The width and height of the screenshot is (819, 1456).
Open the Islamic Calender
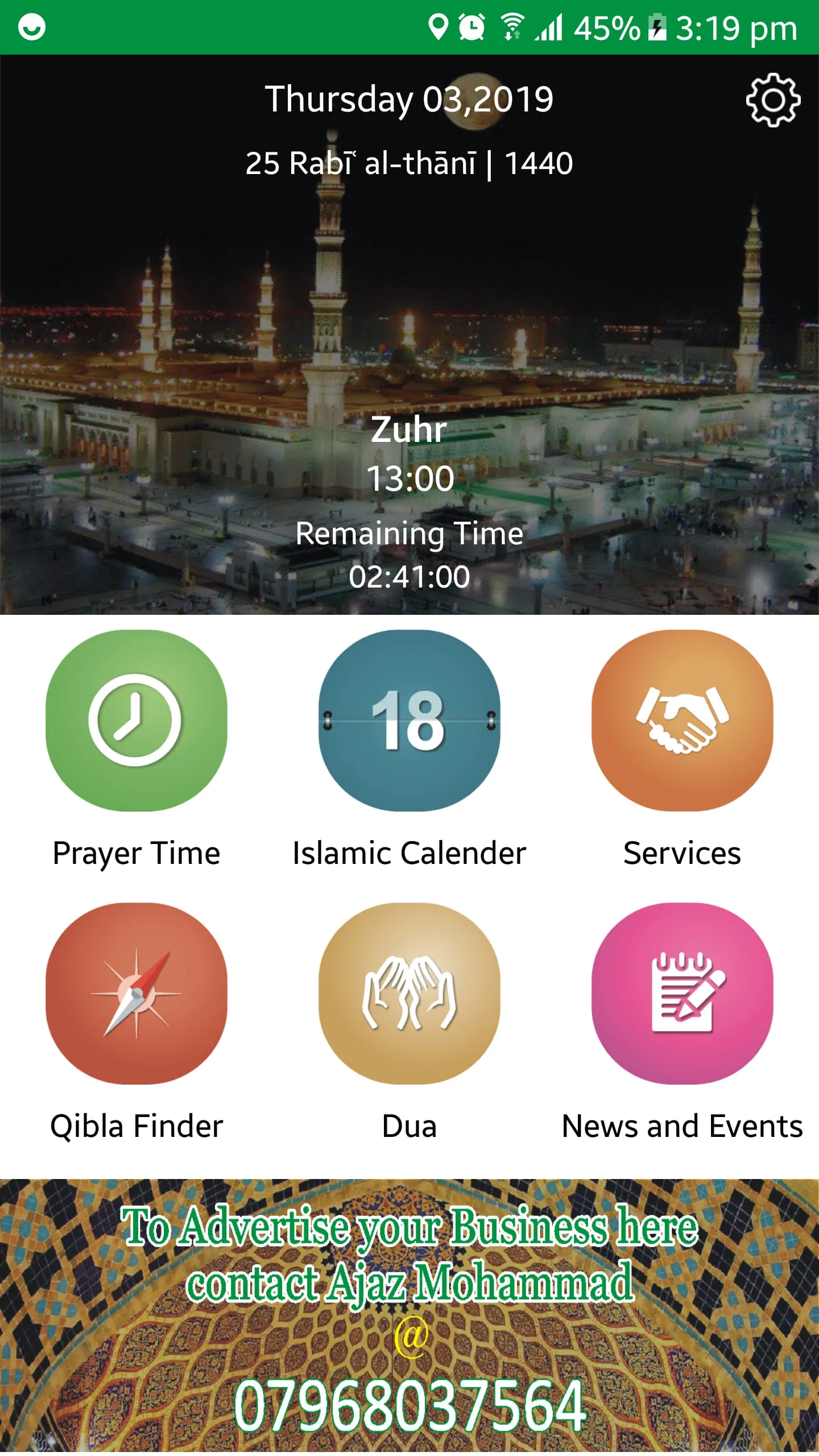click(409, 721)
